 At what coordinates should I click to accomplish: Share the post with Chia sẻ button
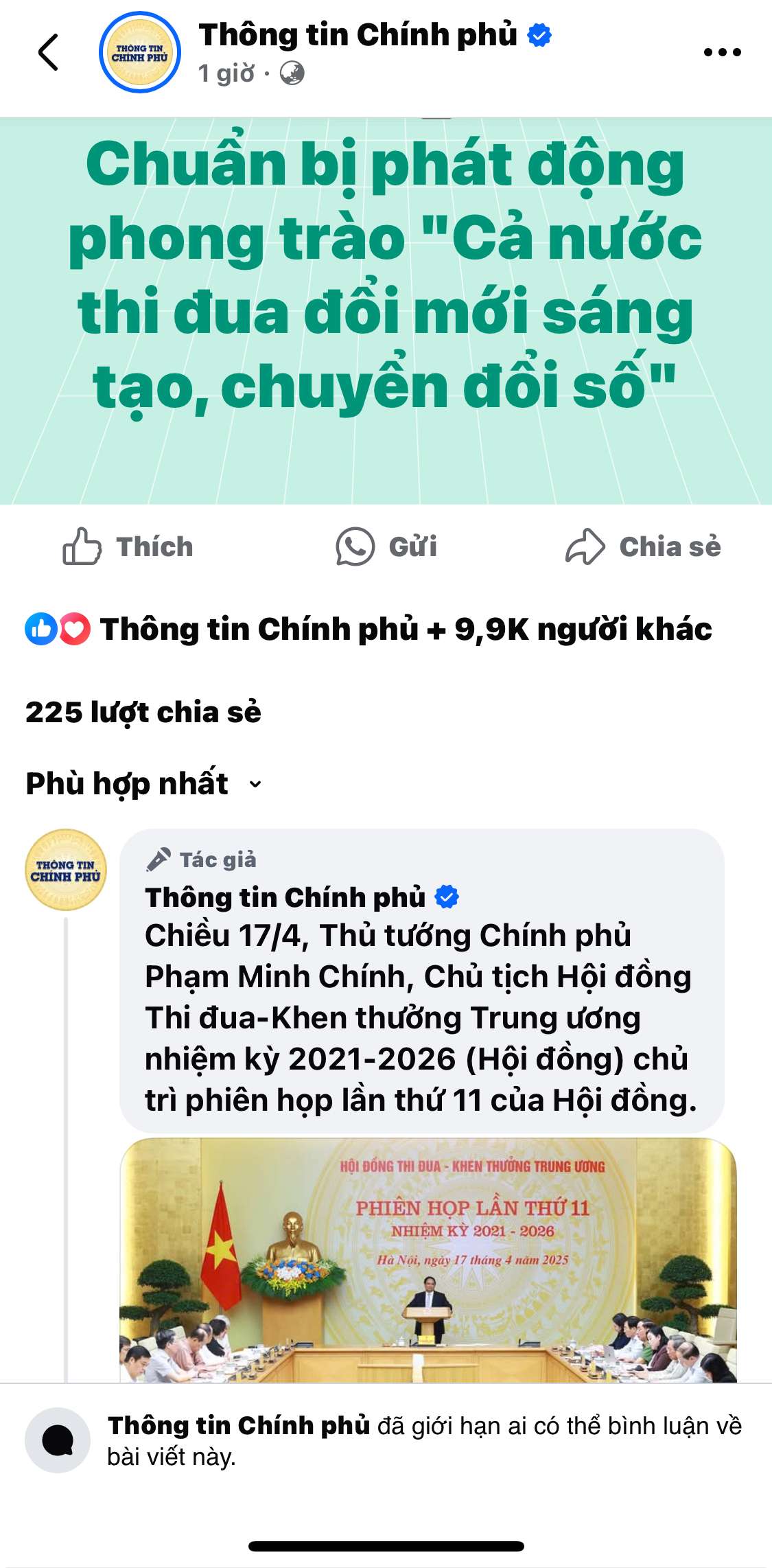(x=643, y=546)
